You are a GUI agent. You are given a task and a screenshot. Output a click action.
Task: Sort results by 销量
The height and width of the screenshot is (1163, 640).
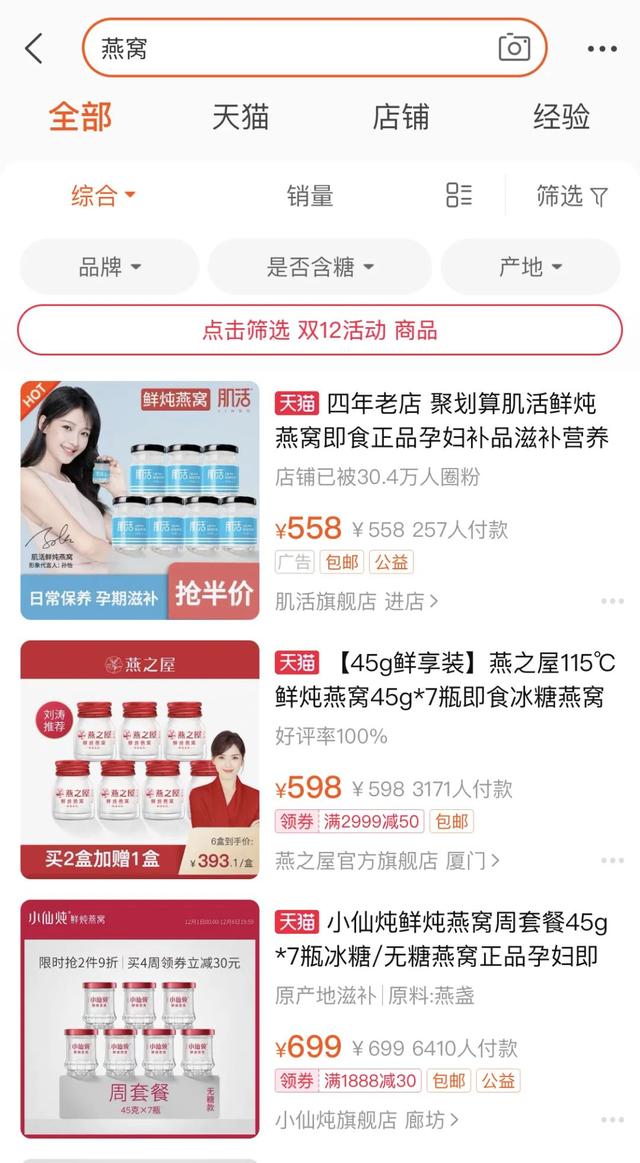click(x=310, y=196)
